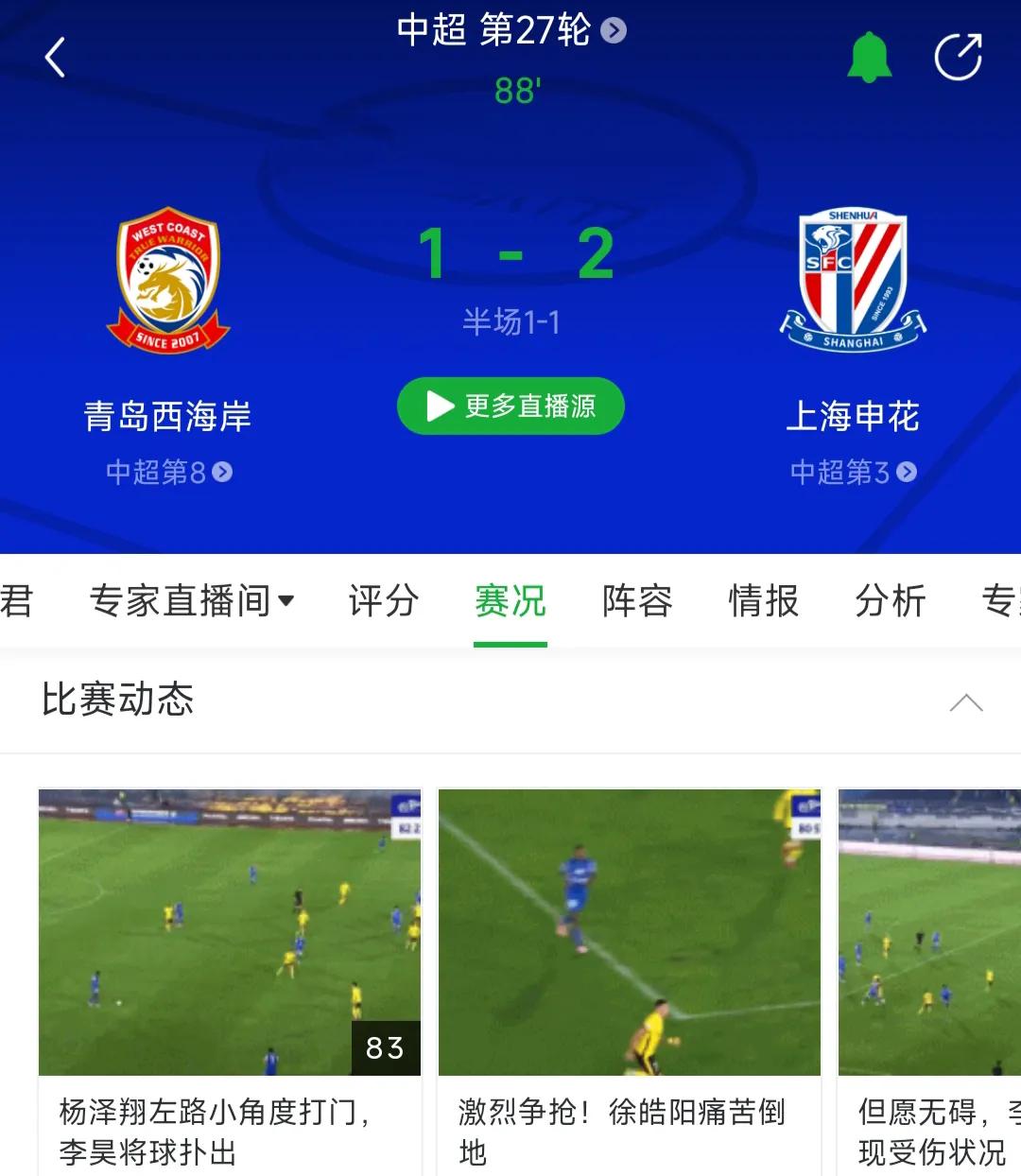Tap the 更多直播源 button
The width and height of the screenshot is (1021, 1176).
(x=510, y=406)
